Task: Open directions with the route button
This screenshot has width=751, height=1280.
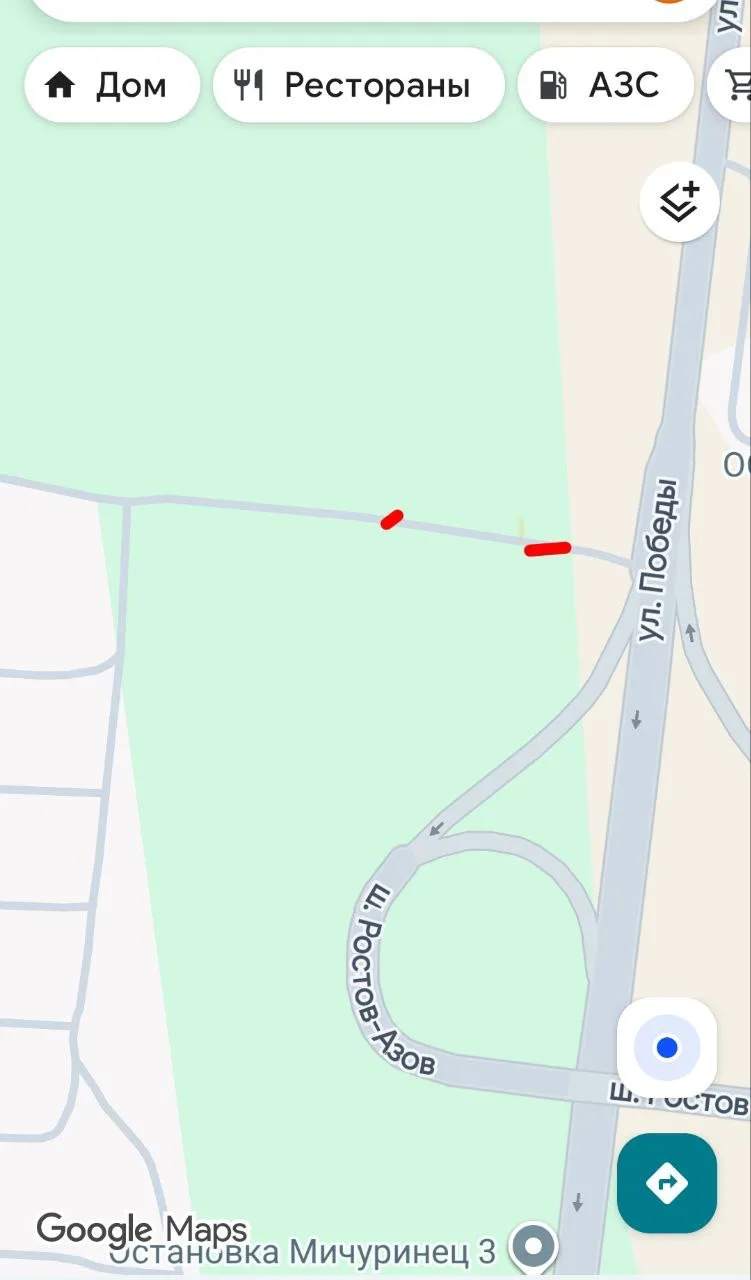Action: [667, 1184]
